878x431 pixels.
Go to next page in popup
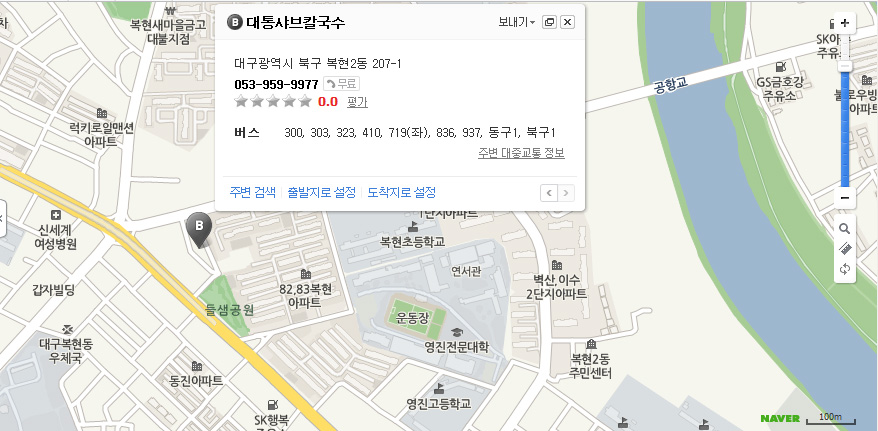[x=566, y=193]
